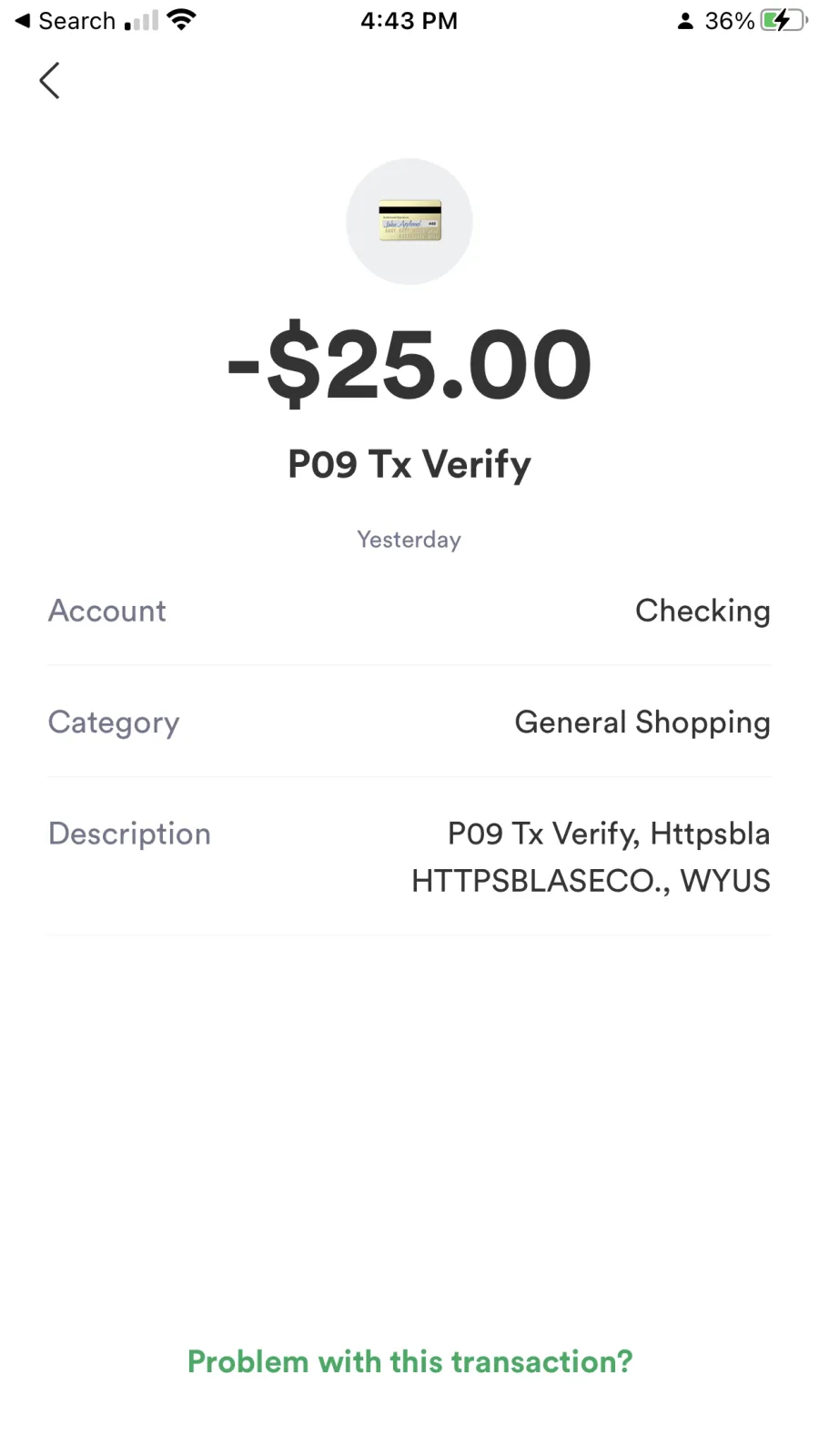Change the General Shopping category
Screen dimensions: 819x1456
tap(409, 722)
